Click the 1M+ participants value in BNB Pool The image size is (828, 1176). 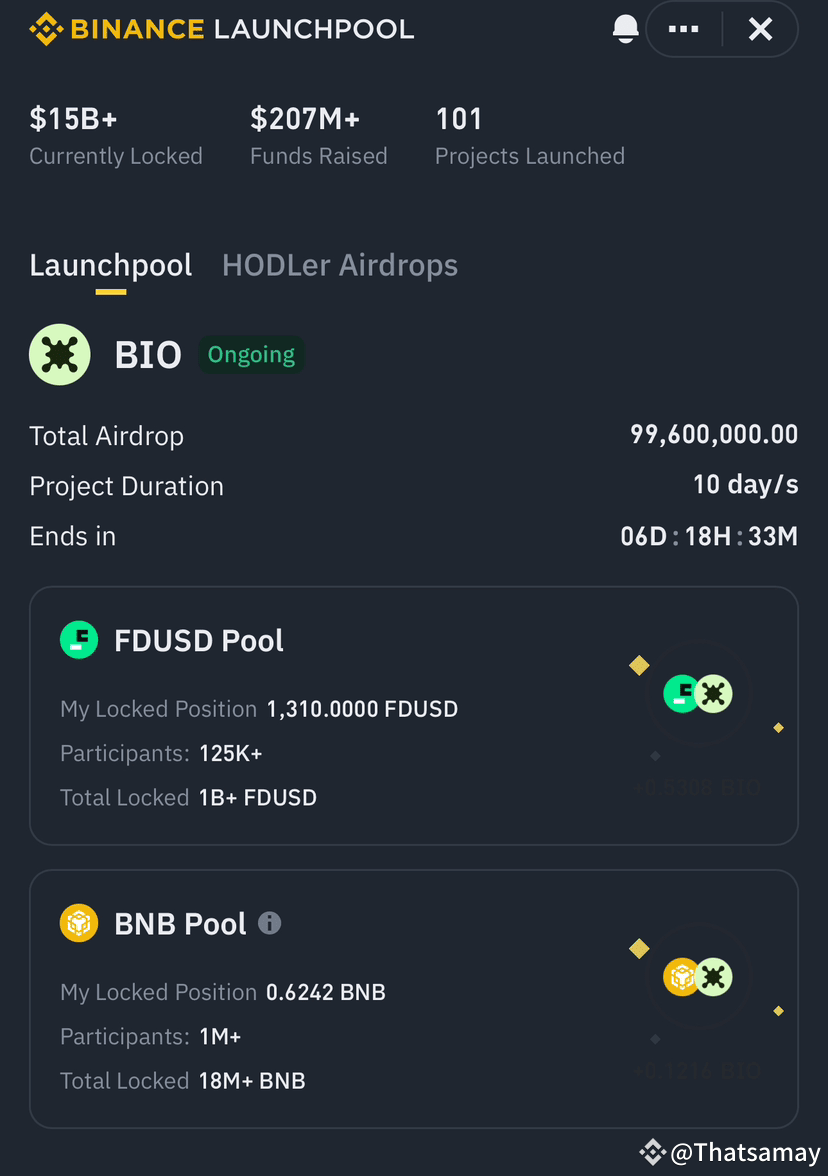tap(221, 1037)
